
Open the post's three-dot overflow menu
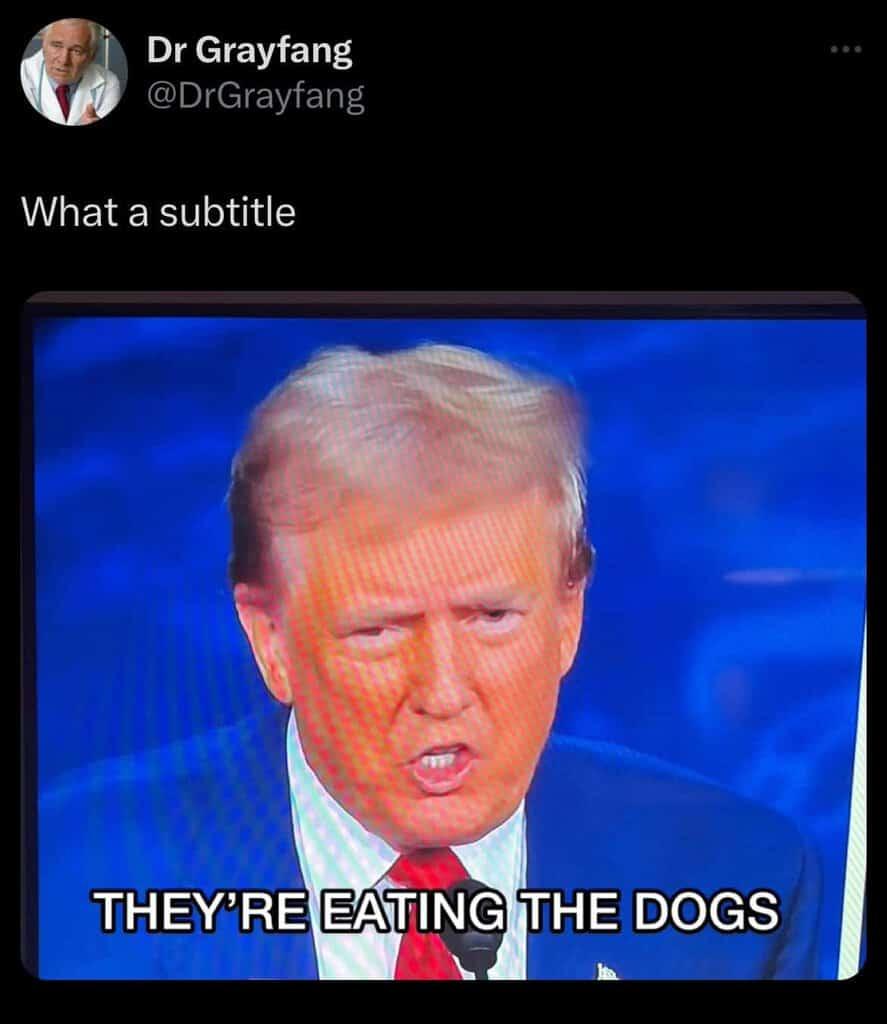coord(845,49)
